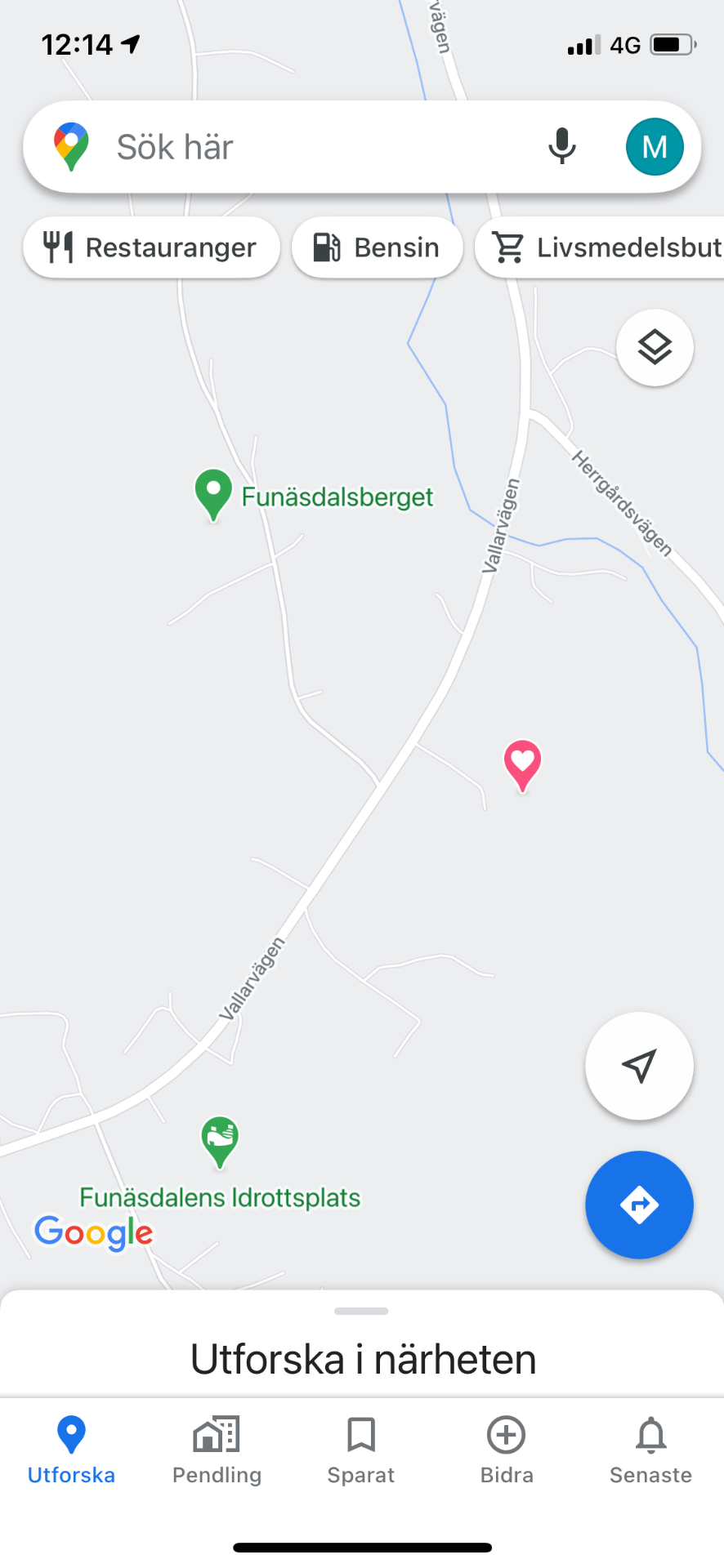The height and width of the screenshot is (1568, 724).
Task: Select the Restauranger chip
Action: (152, 247)
